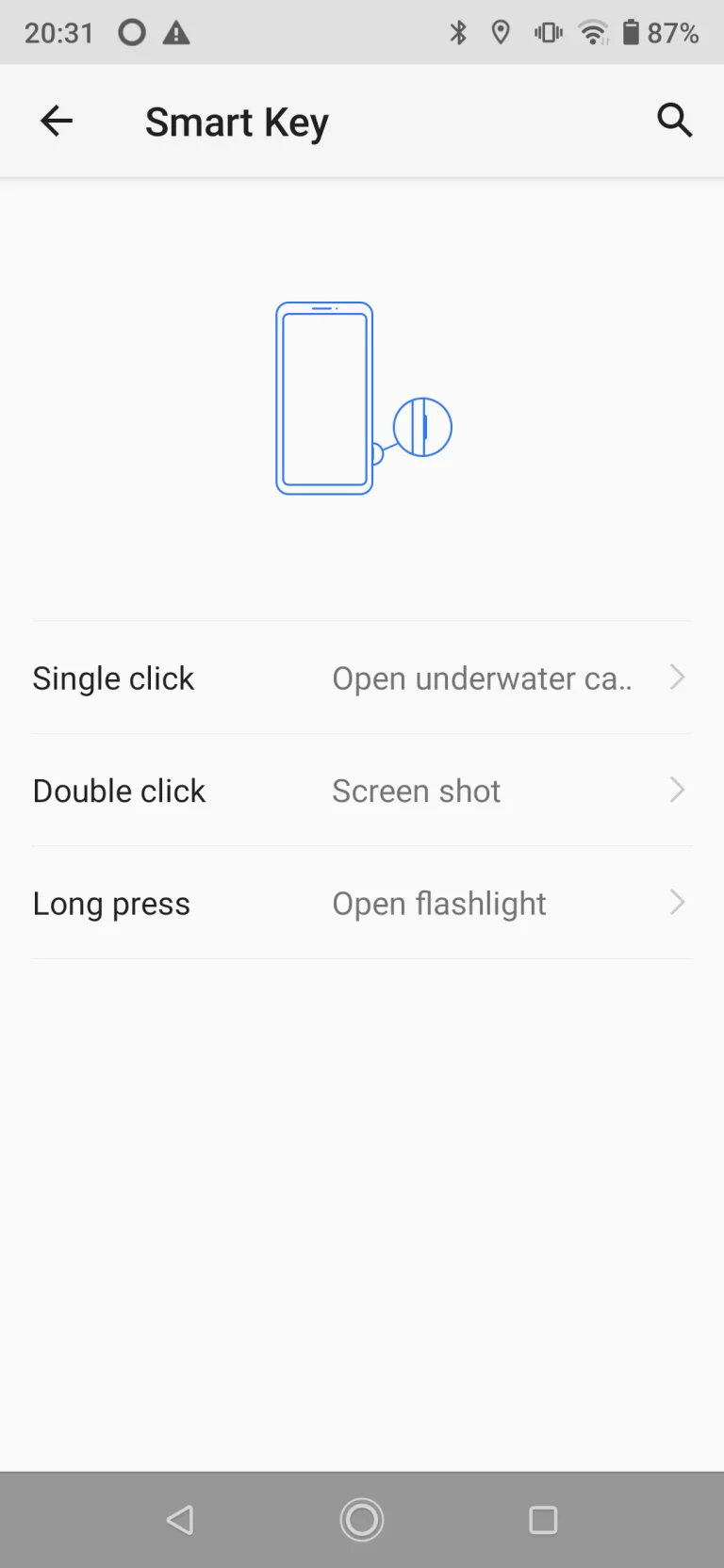Viewport: 724px width, 1568px height.
Task: Open search on the Smart Key screen
Action: tap(675, 121)
